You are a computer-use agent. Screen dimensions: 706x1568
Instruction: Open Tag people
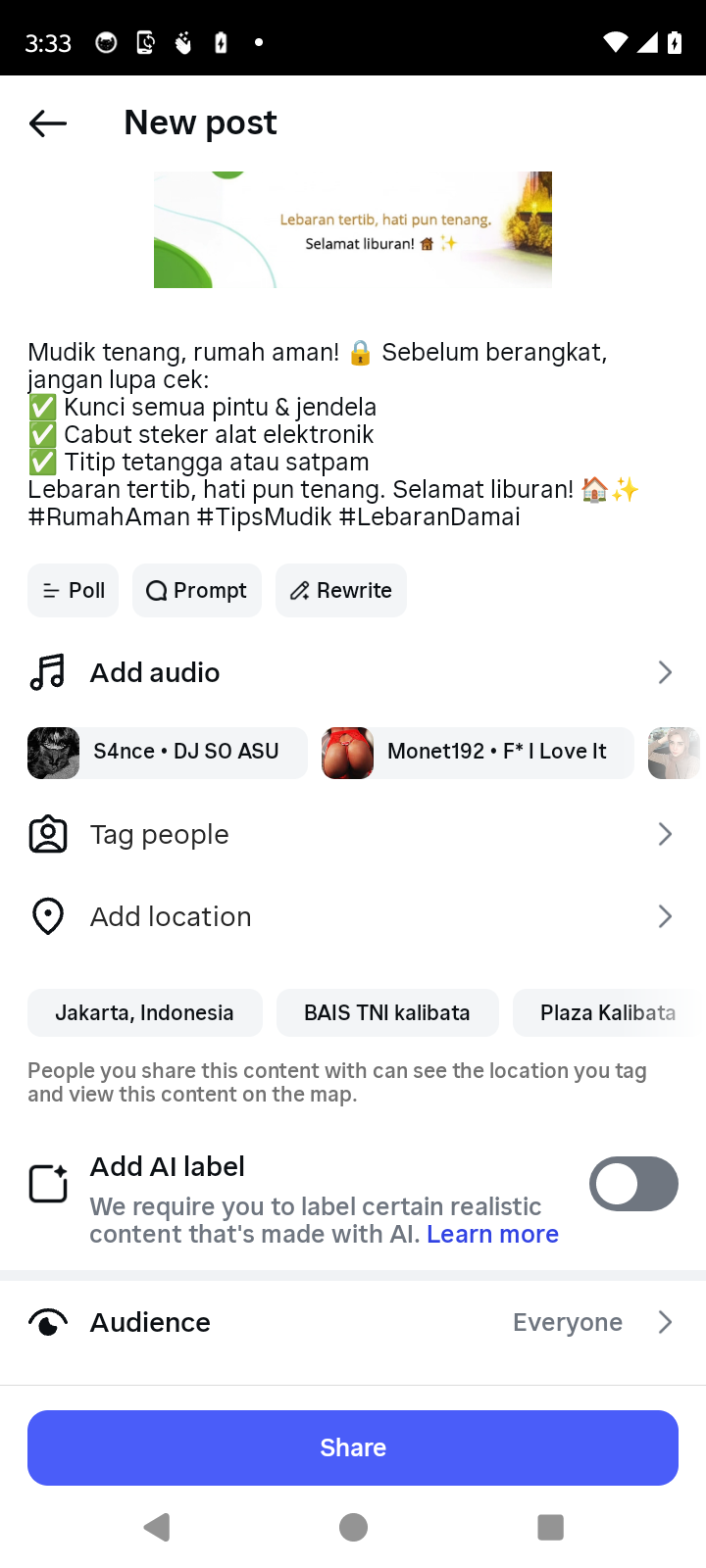353,835
